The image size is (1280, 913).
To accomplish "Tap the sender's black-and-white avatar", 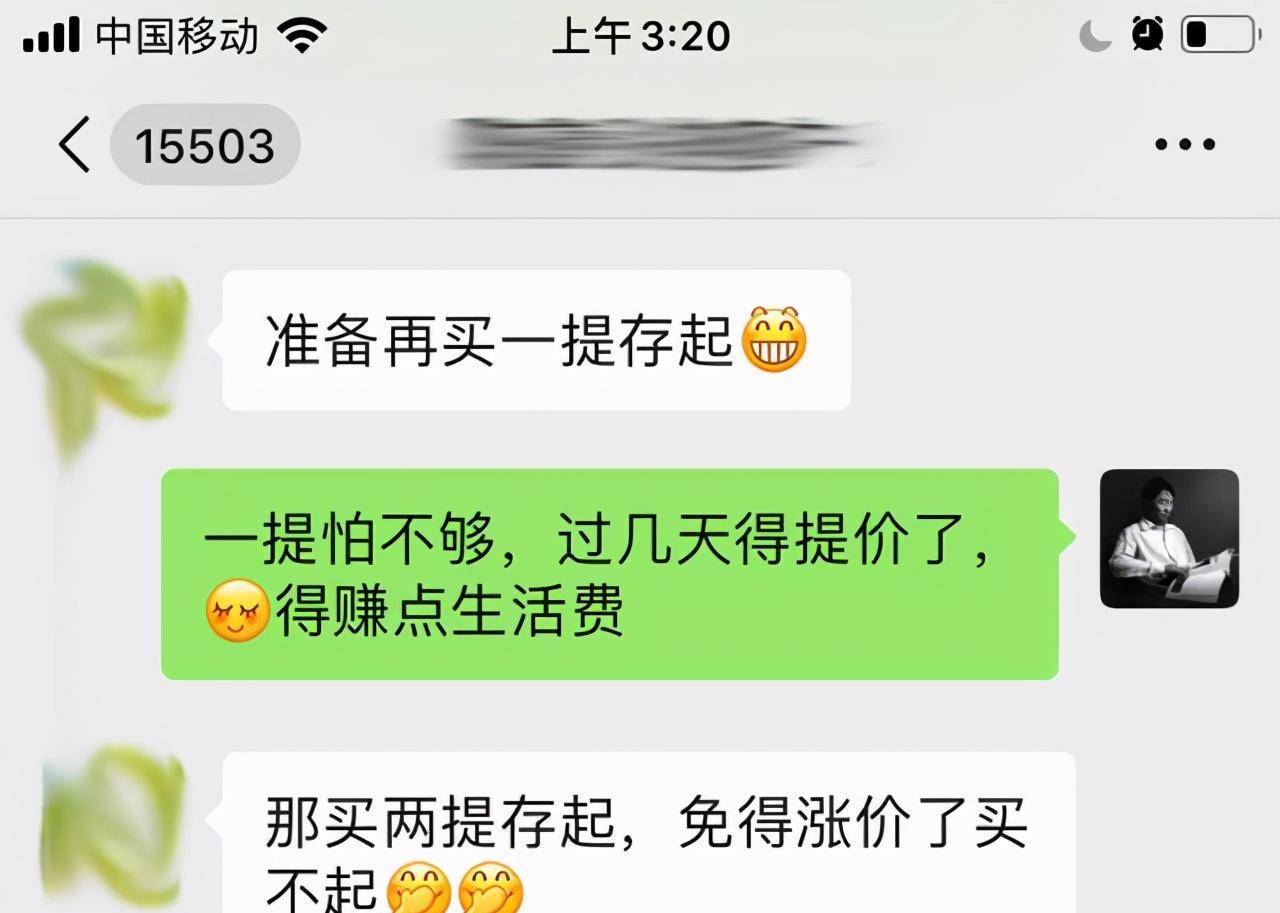I will (x=1169, y=538).
